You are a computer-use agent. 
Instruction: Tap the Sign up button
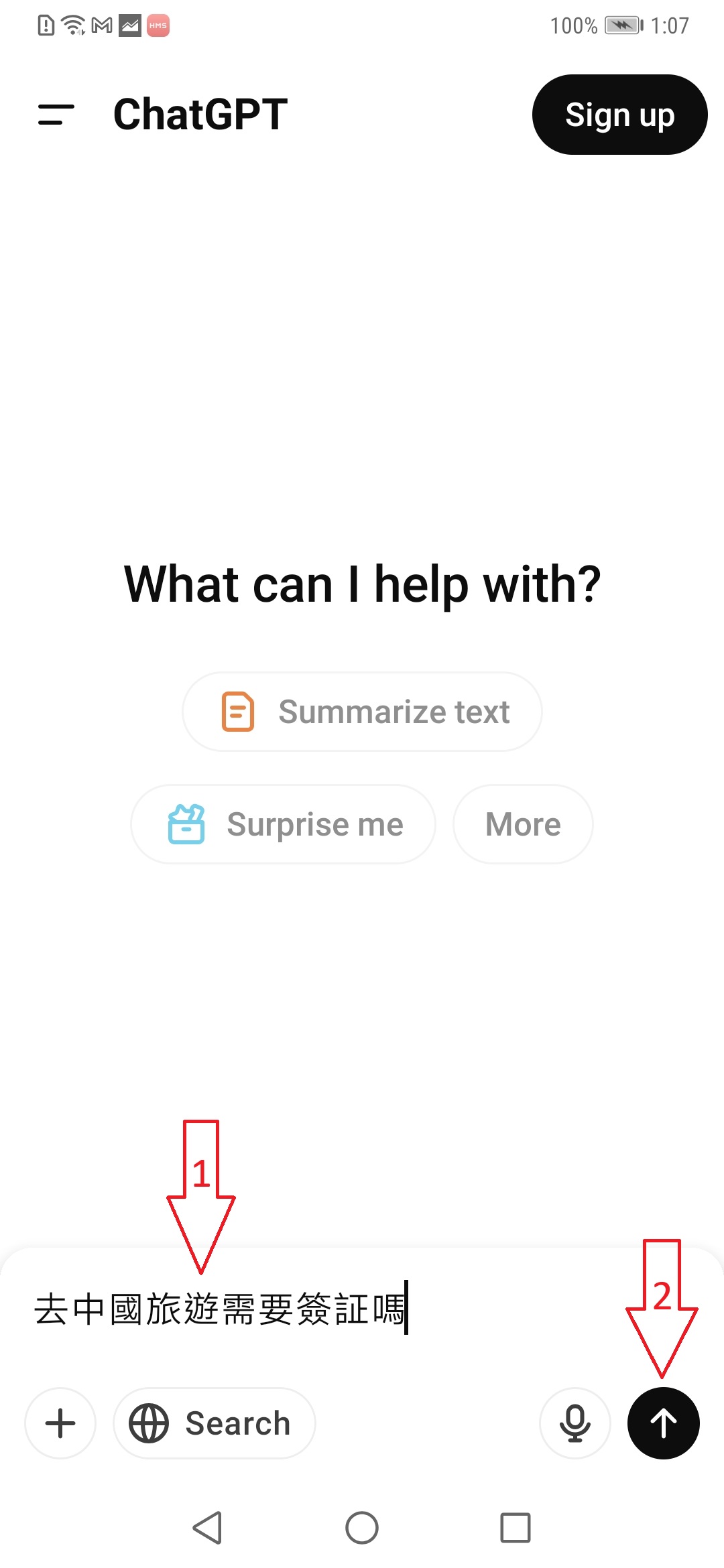(619, 115)
